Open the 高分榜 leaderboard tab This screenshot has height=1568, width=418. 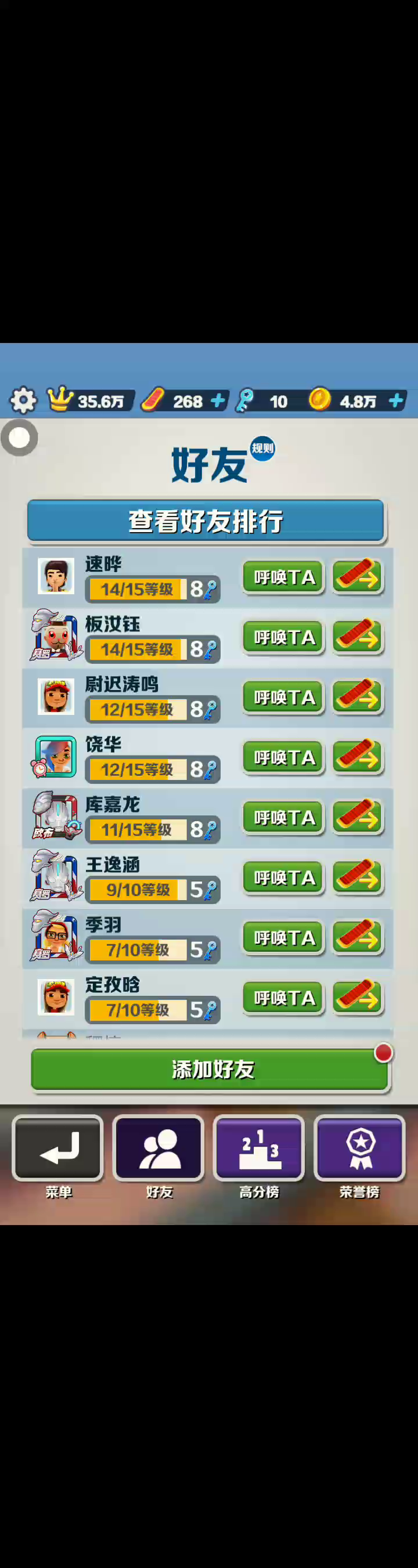259,1148
